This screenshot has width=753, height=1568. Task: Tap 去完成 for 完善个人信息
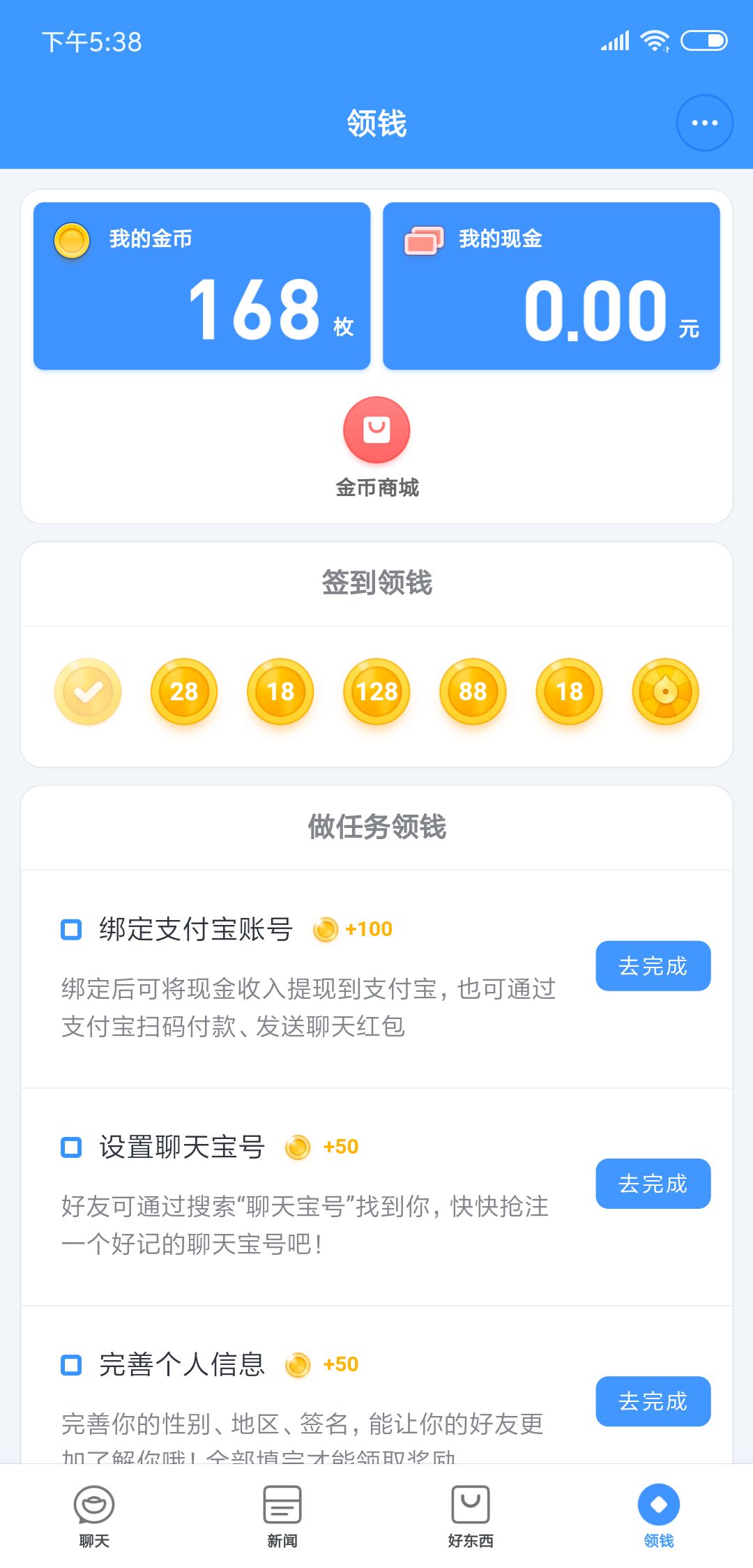[653, 1401]
